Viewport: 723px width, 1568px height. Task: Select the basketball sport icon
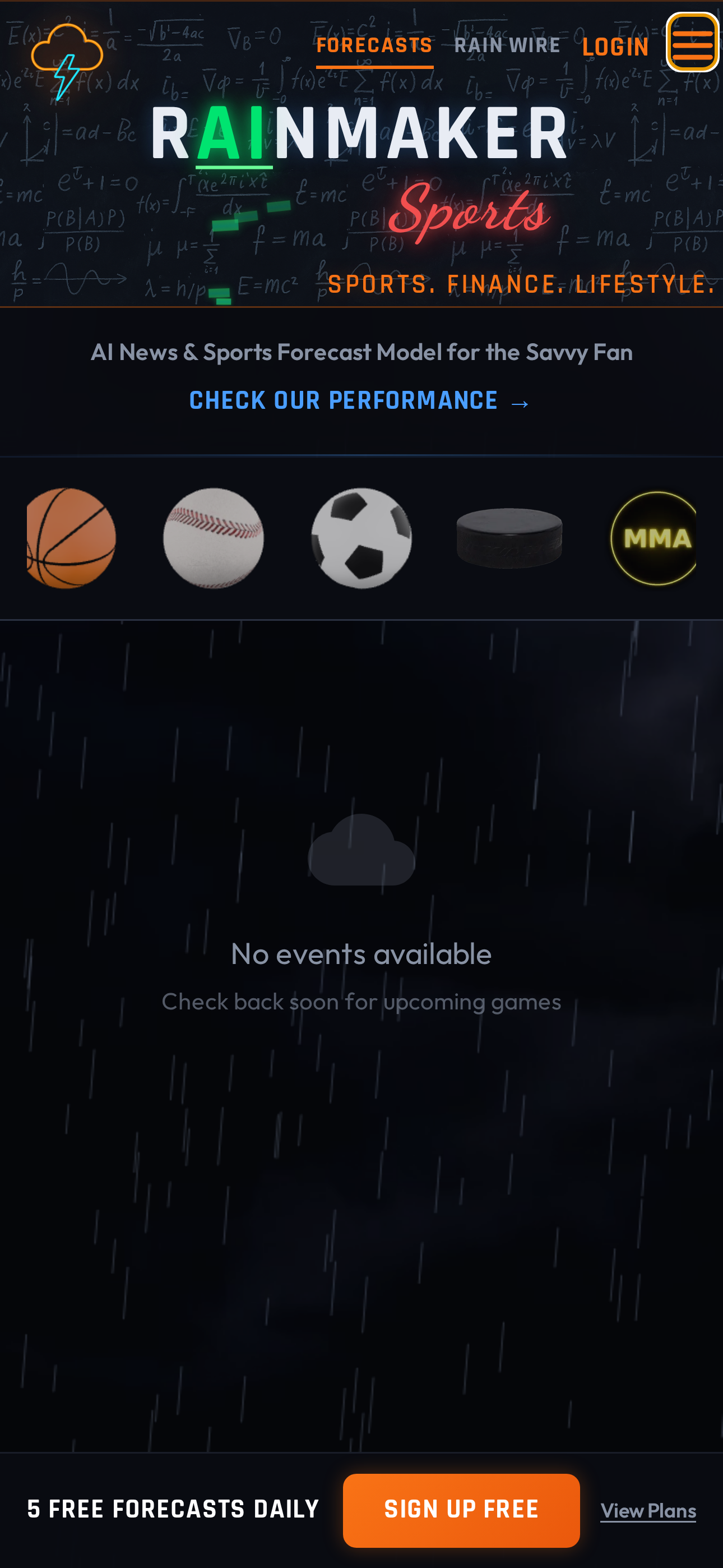coord(71,538)
